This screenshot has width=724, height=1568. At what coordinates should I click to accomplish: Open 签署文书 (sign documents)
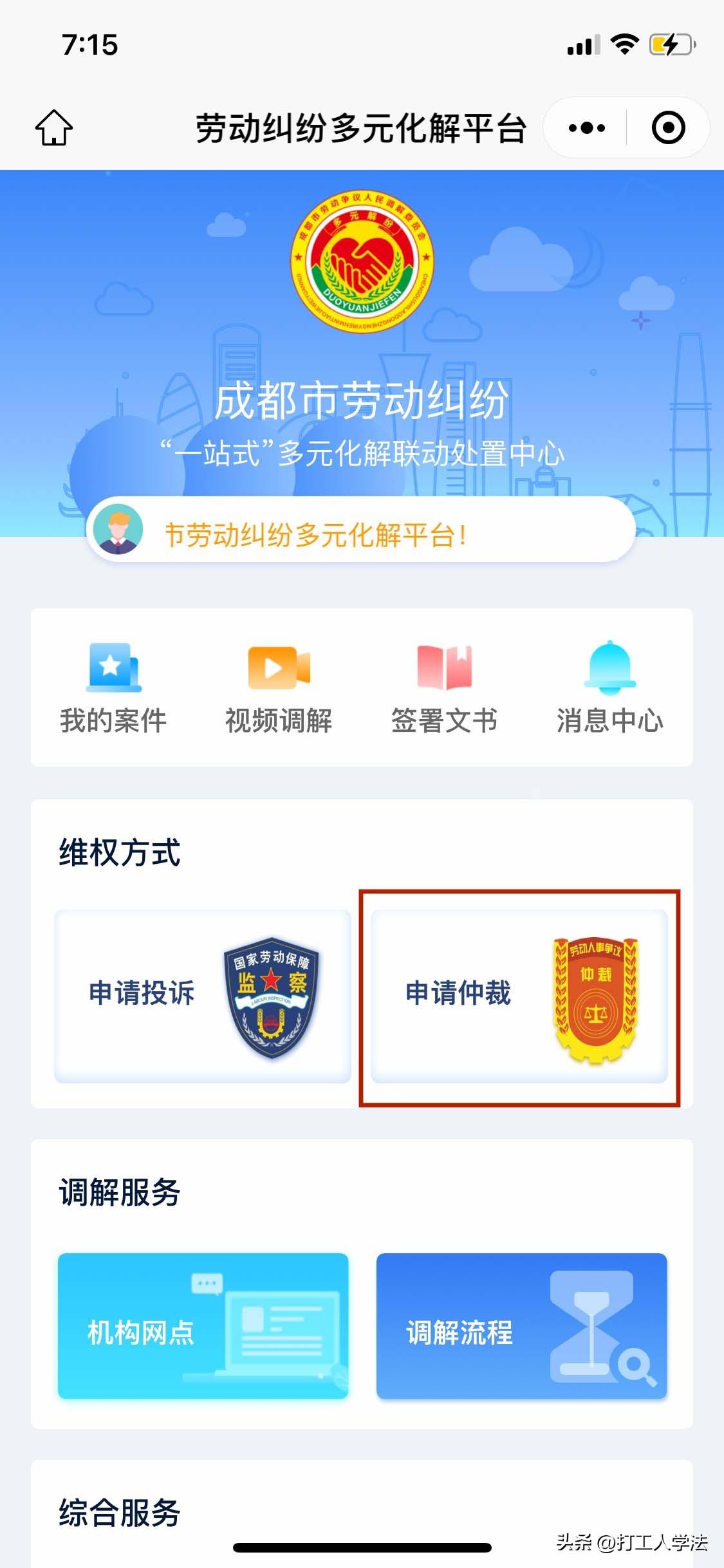tap(444, 688)
